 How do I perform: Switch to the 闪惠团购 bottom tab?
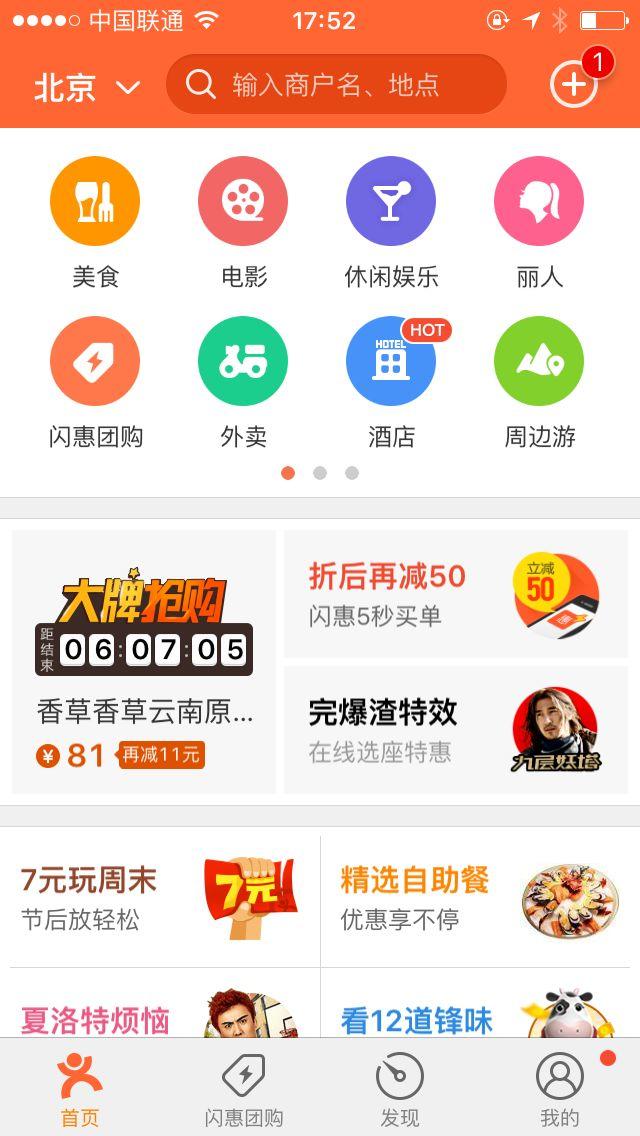244,1089
